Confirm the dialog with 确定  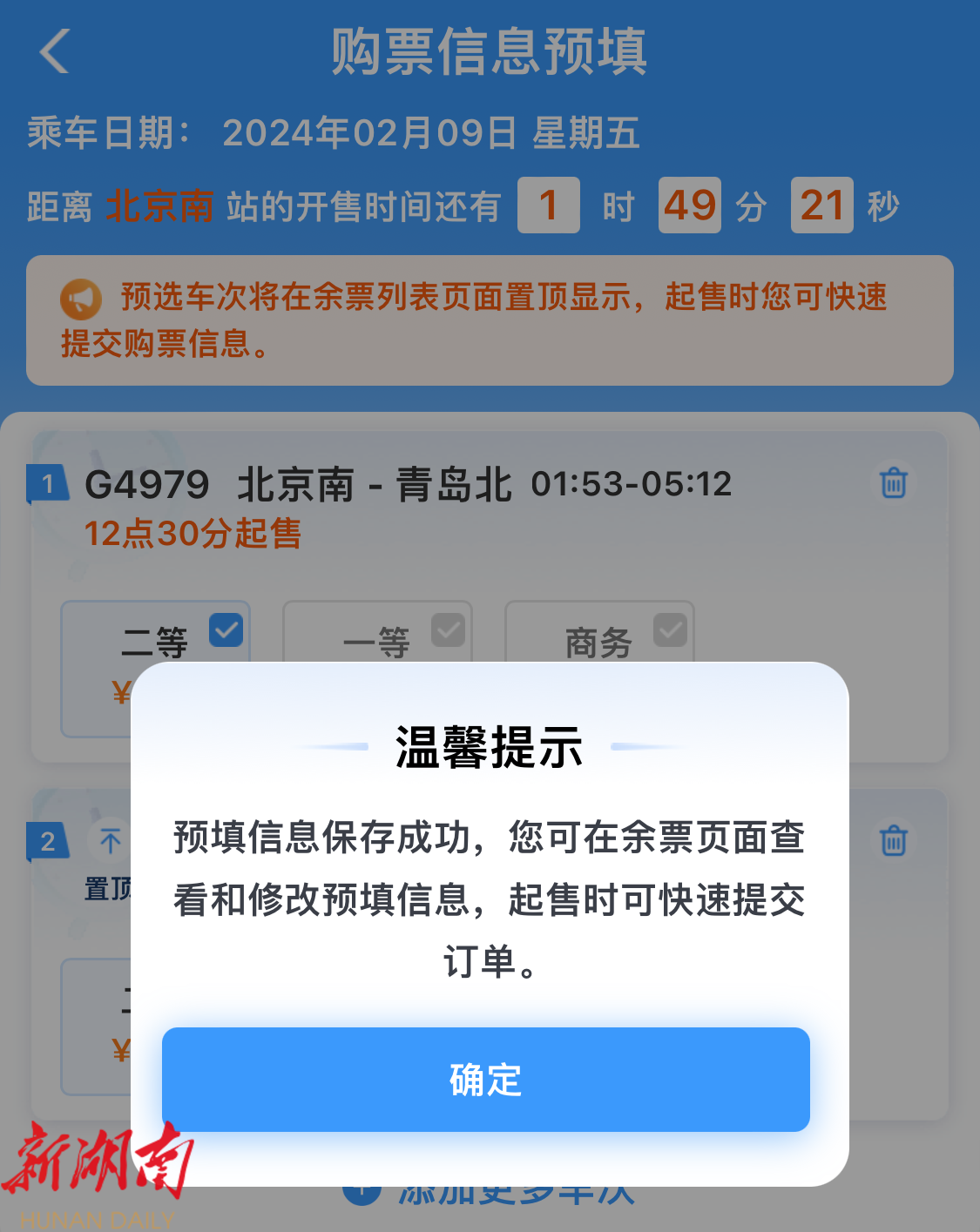pos(485,1080)
